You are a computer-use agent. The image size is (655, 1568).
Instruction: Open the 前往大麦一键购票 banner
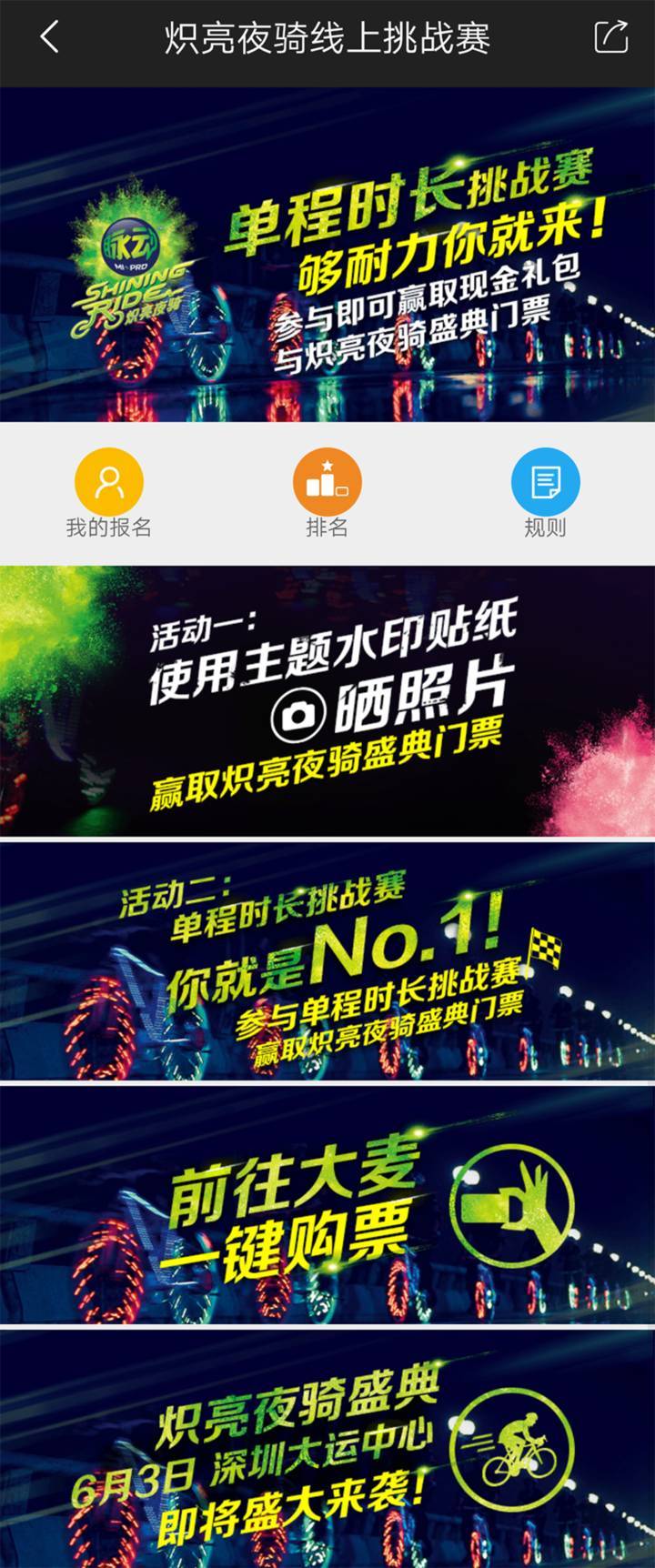pos(327,1205)
